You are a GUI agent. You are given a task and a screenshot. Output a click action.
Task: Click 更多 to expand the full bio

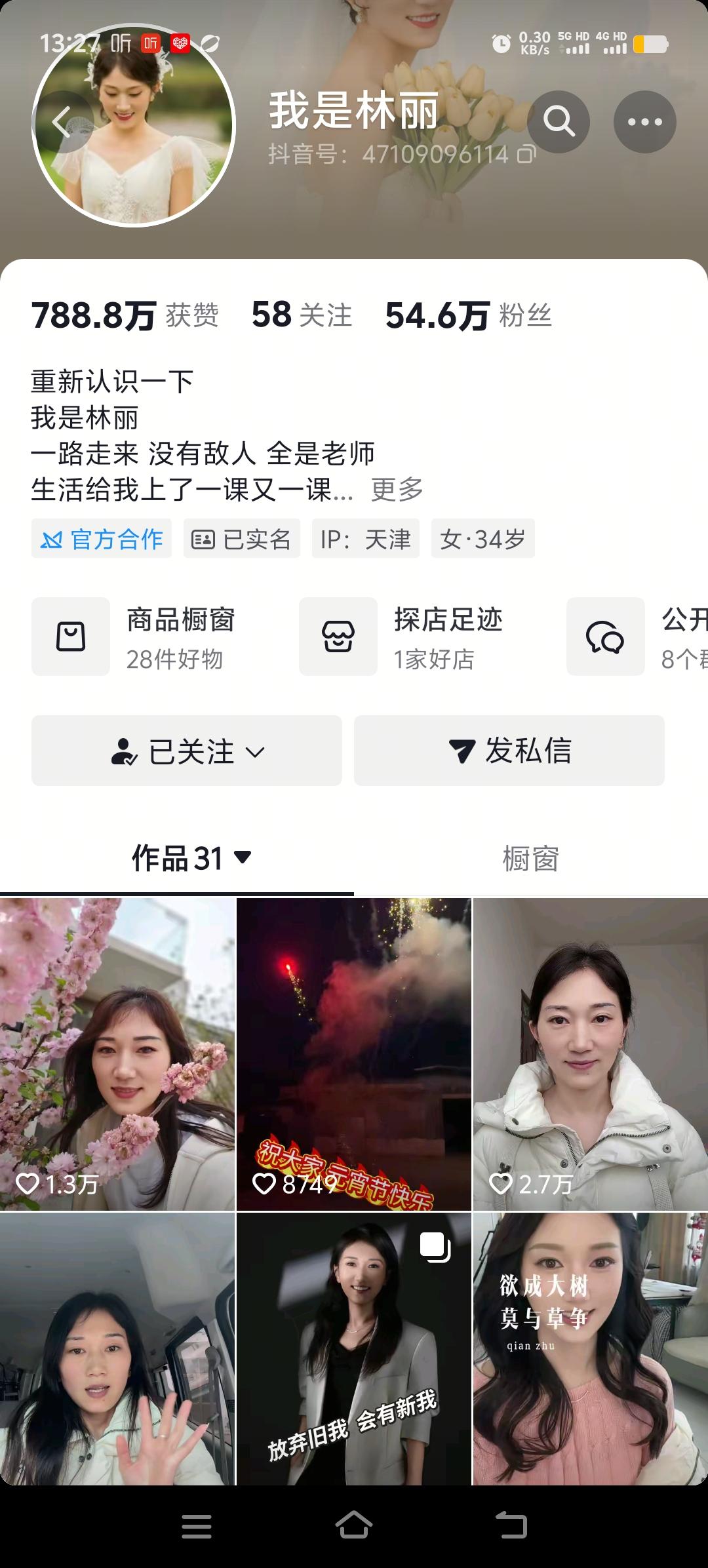396,488
